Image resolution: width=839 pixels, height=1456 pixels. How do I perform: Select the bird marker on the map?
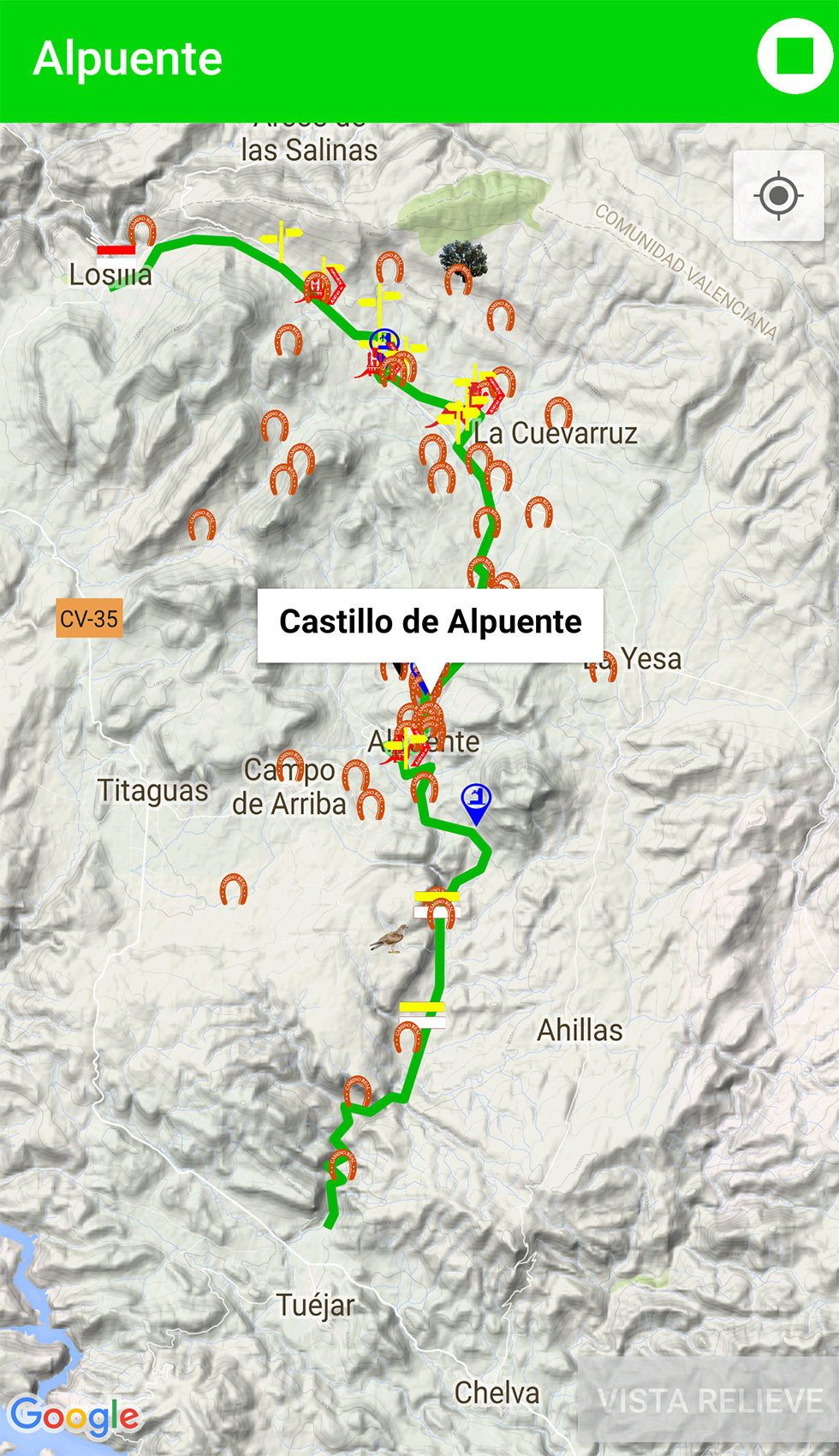coord(389,938)
